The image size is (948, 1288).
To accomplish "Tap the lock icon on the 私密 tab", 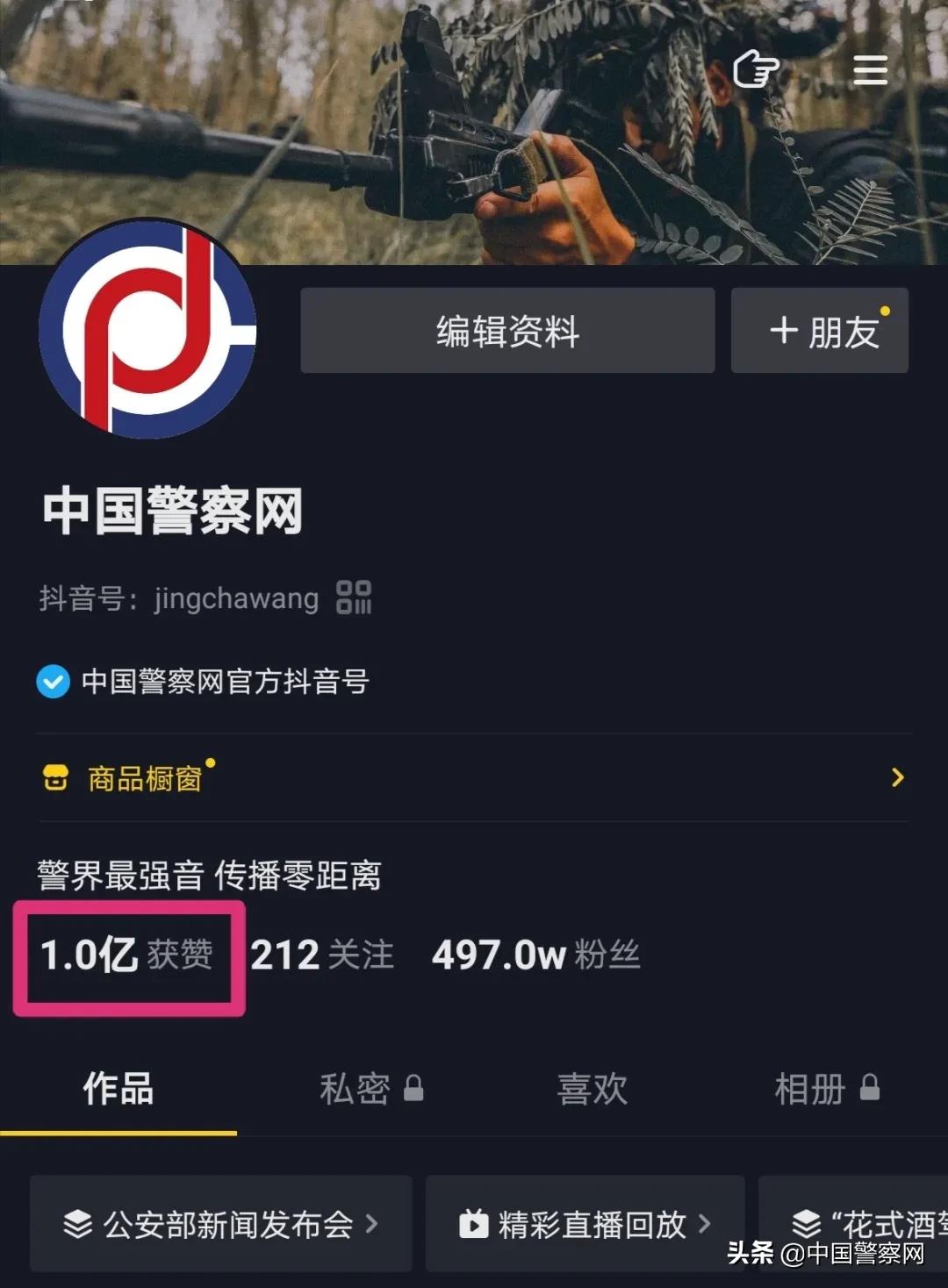I will pyautogui.click(x=413, y=1088).
